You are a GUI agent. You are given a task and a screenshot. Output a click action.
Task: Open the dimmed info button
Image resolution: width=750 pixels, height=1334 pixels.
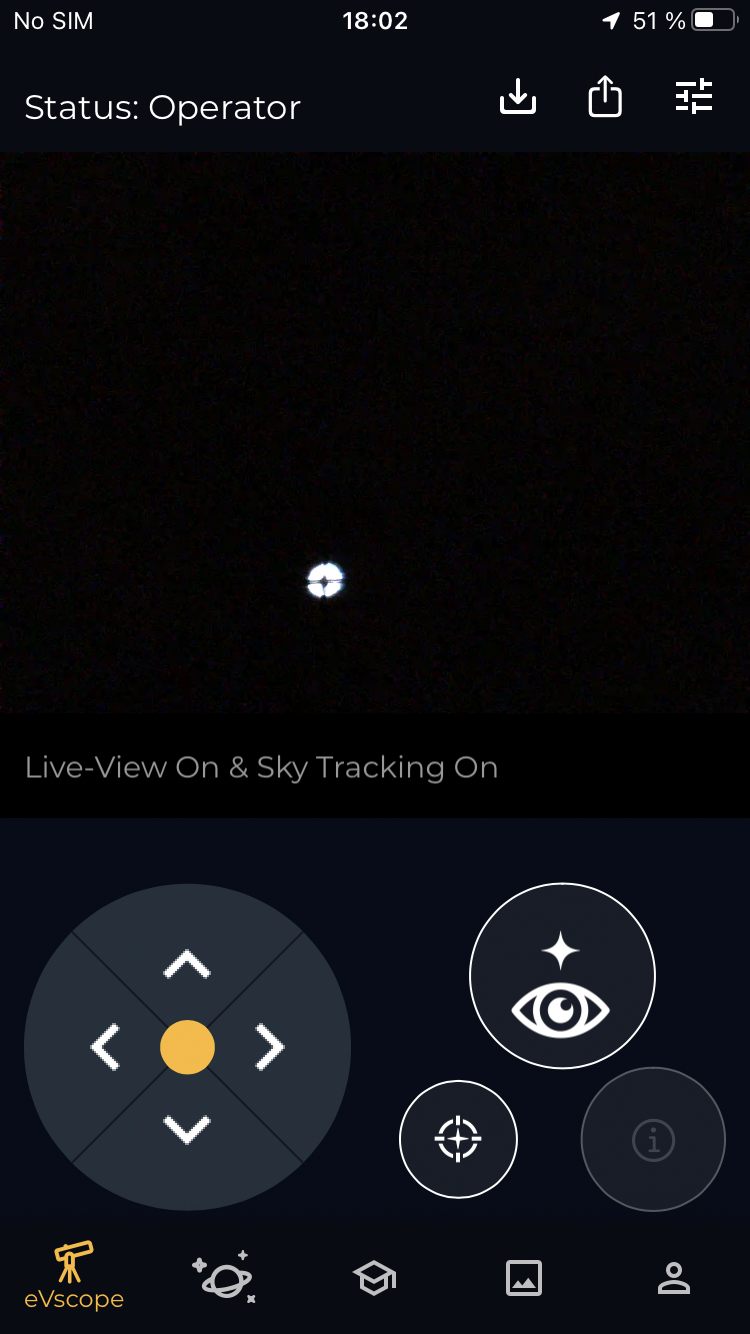653,1139
